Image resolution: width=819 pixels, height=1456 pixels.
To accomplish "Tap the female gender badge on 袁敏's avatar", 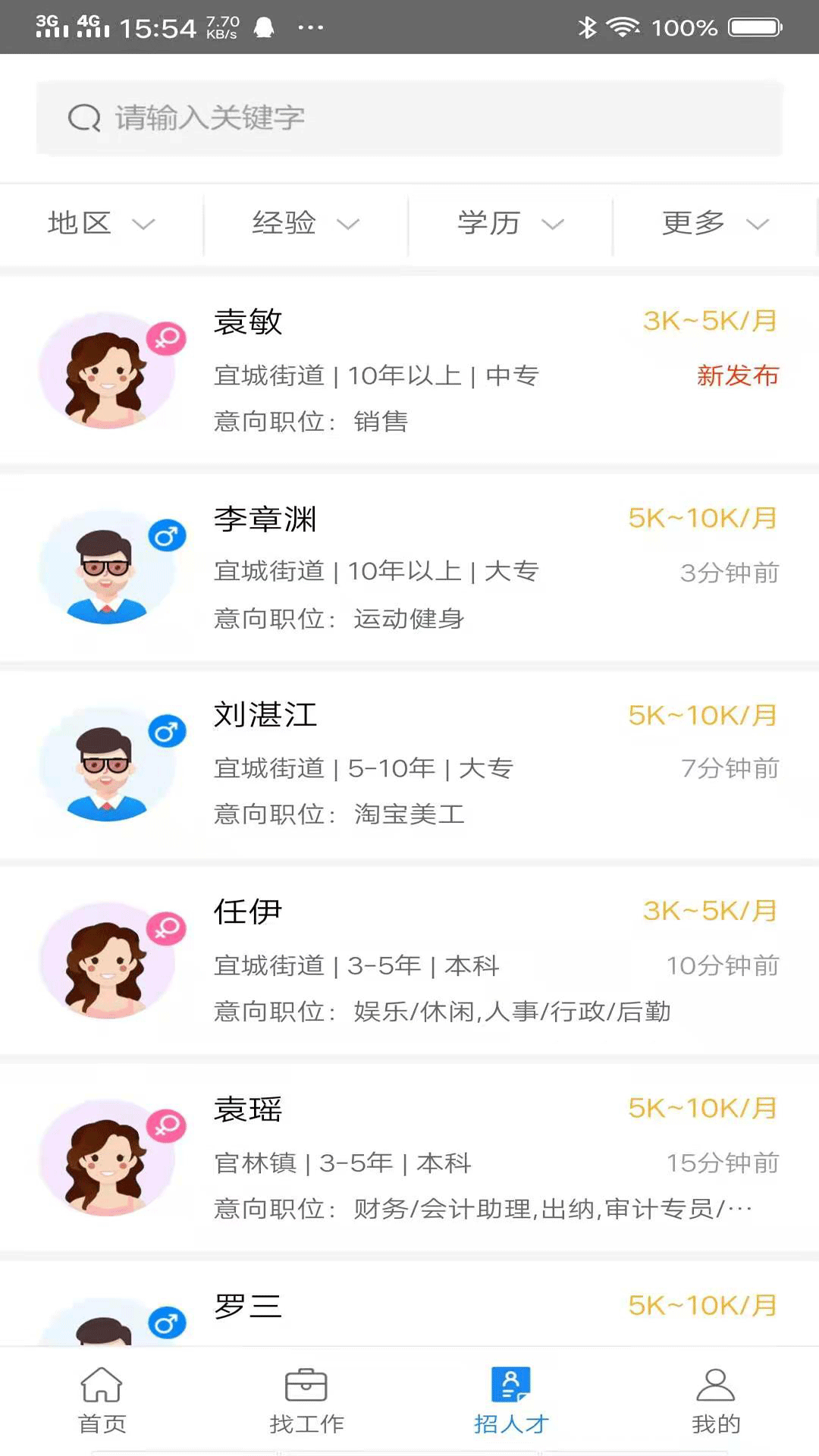I will click(x=168, y=339).
